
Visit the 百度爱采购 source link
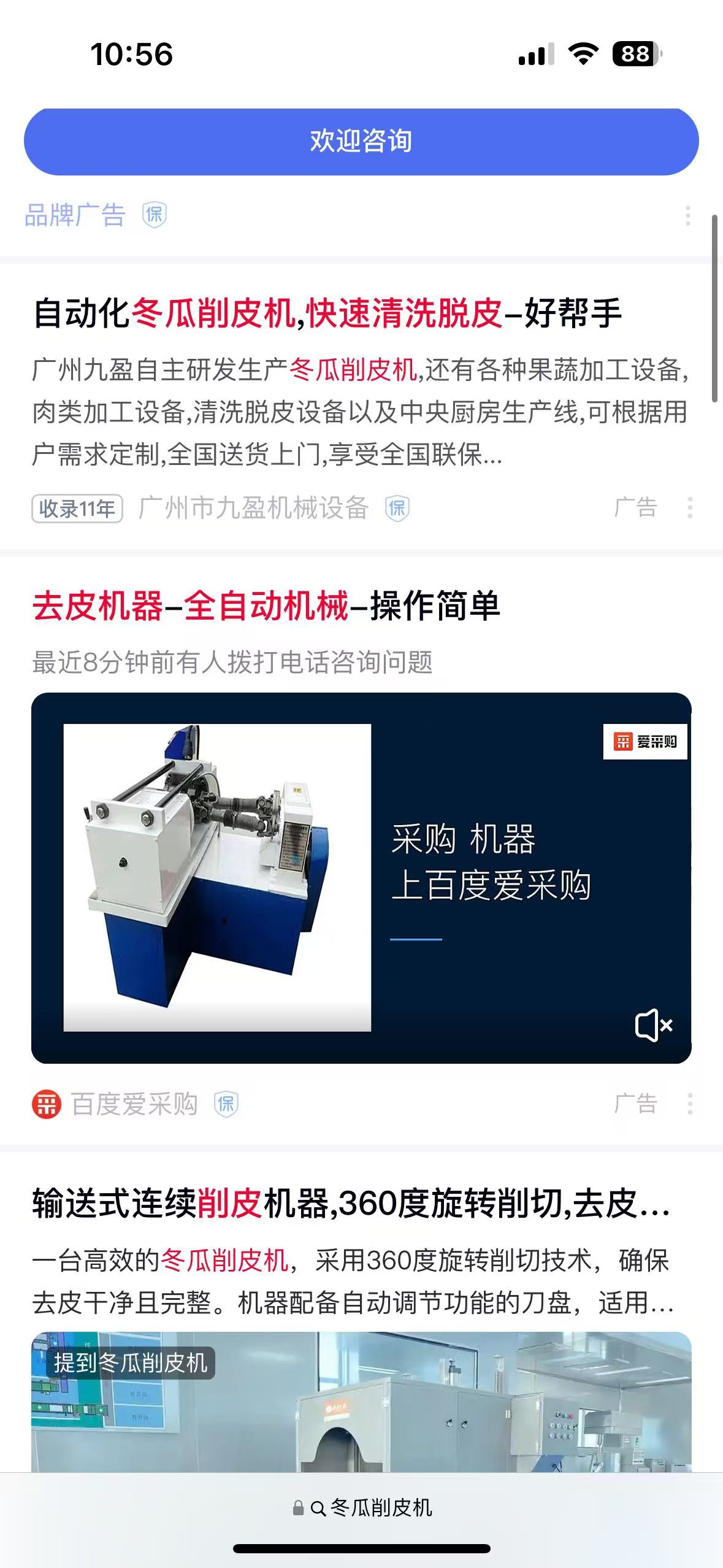tap(134, 1104)
